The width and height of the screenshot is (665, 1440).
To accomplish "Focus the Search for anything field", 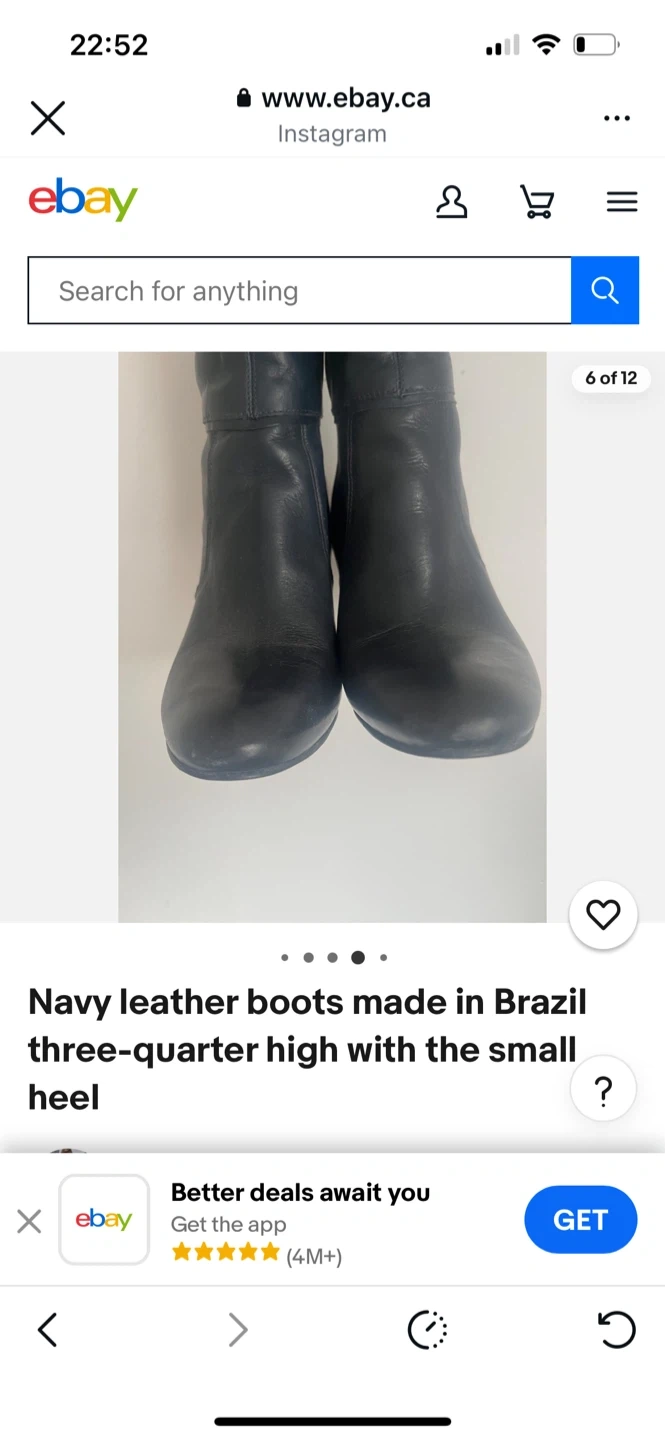I will tap(299, 291).
